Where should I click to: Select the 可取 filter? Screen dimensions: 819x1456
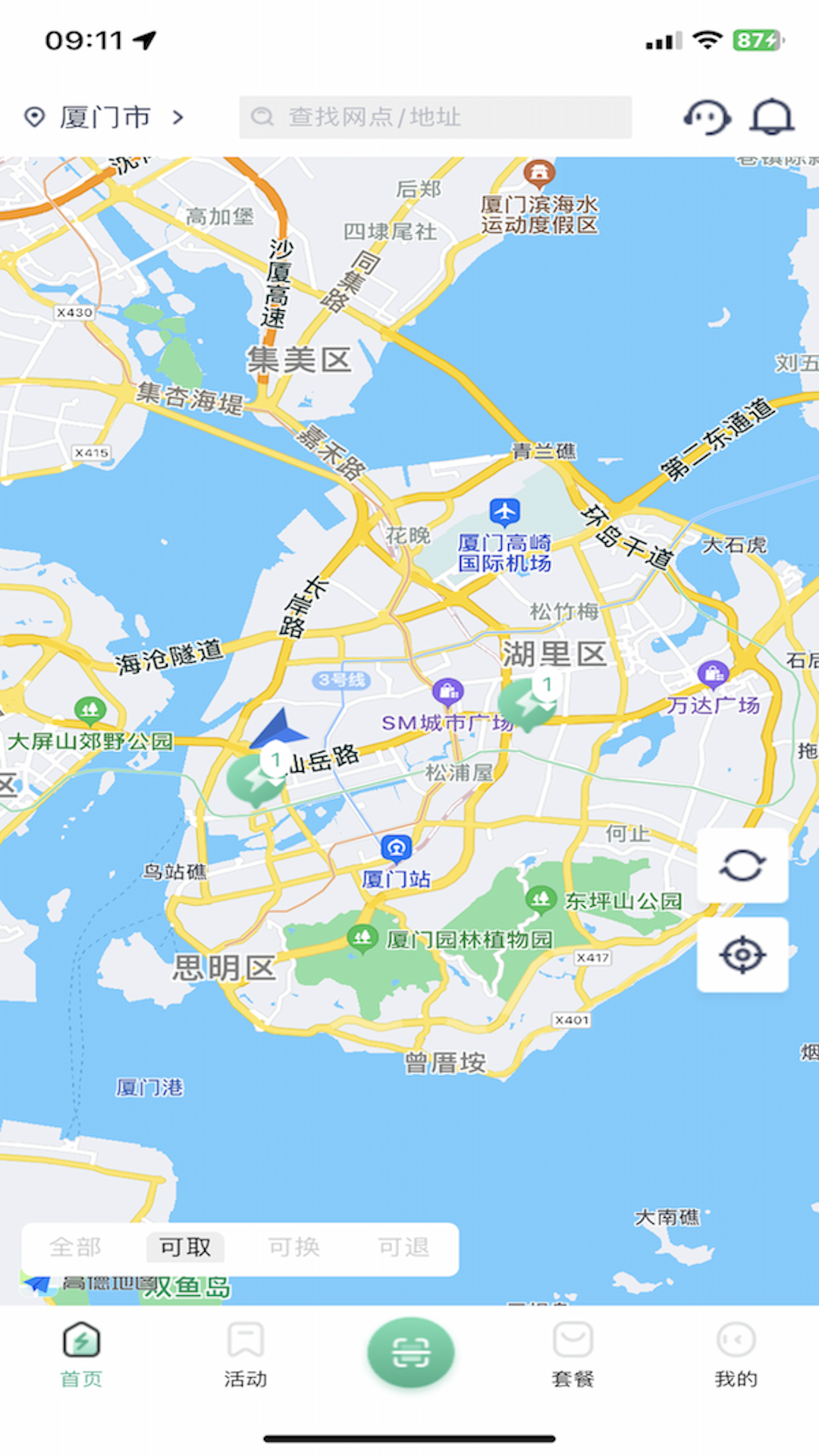coord(185,1247)
